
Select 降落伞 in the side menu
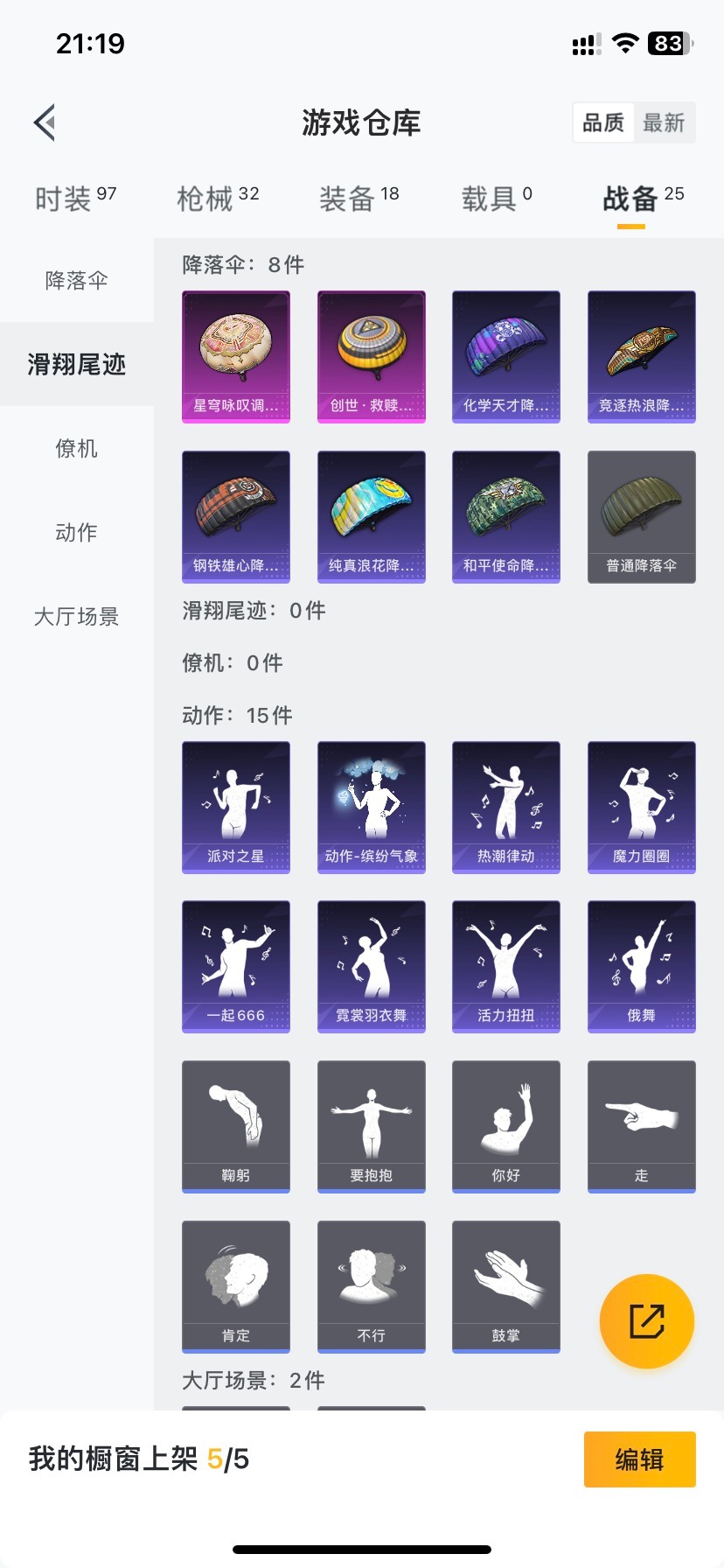click(x=77, y=280)
